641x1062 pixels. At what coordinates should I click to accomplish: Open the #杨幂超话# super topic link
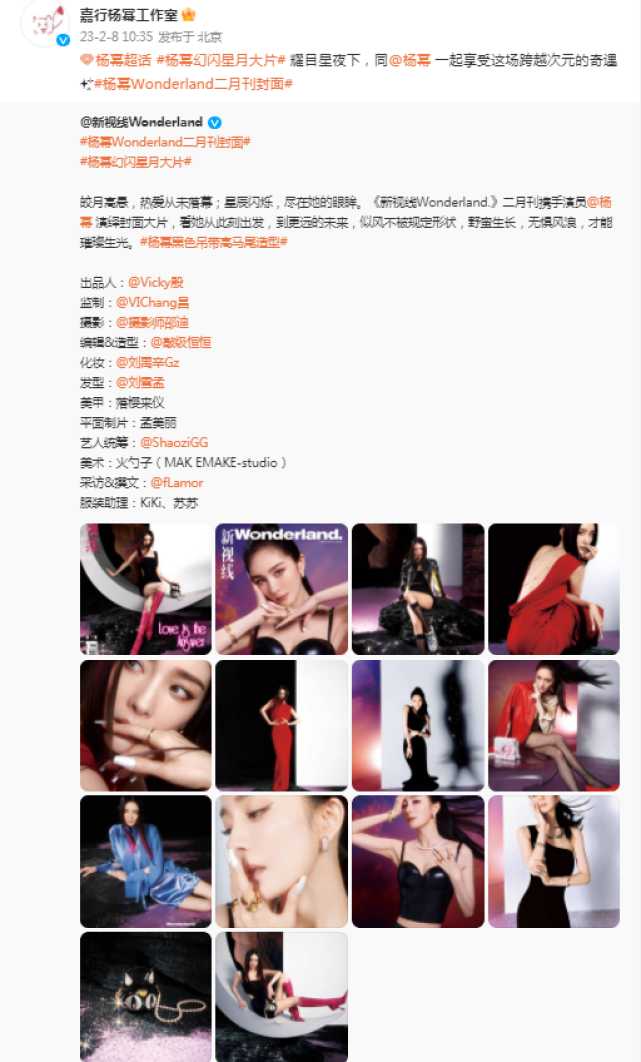pos(117,61)
